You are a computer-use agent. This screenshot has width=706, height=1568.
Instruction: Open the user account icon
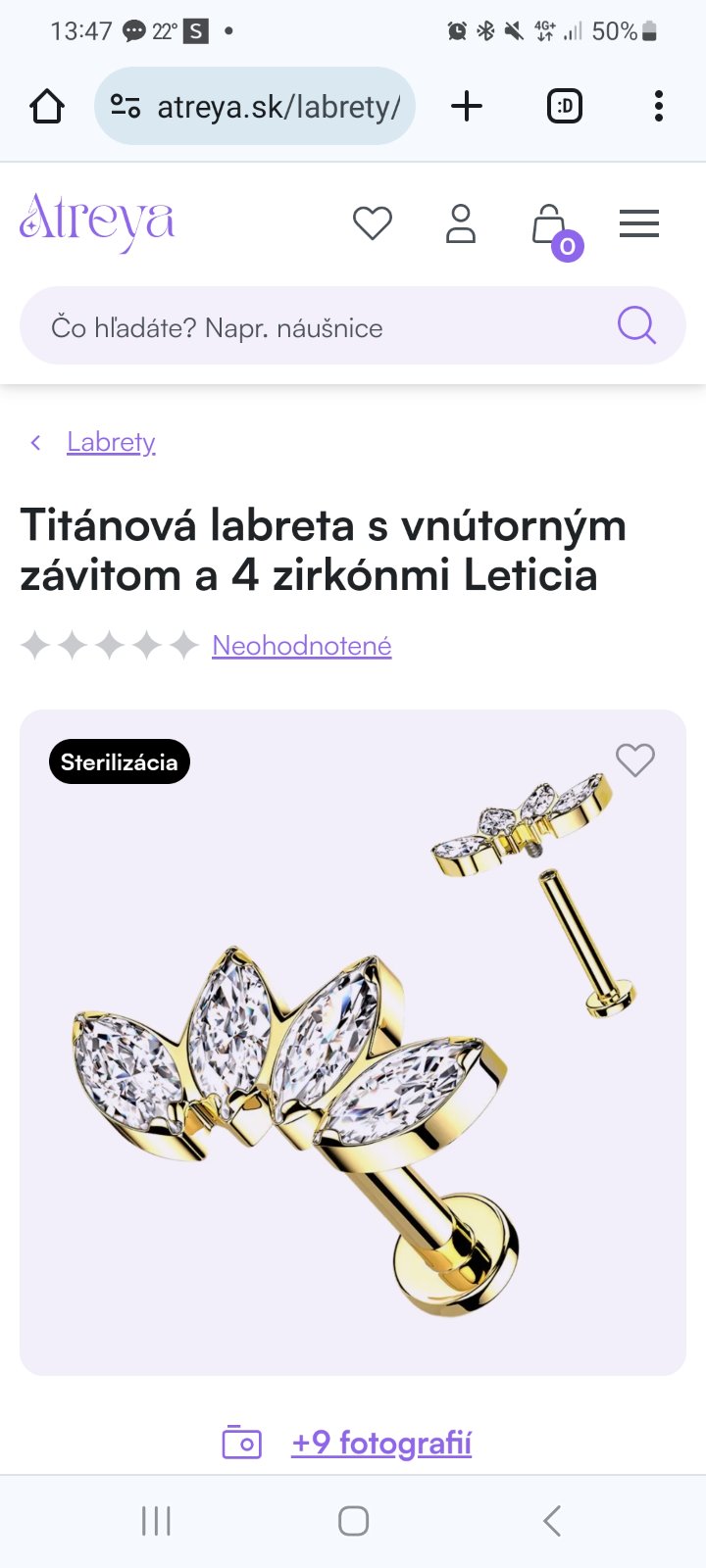coord(460,223)
